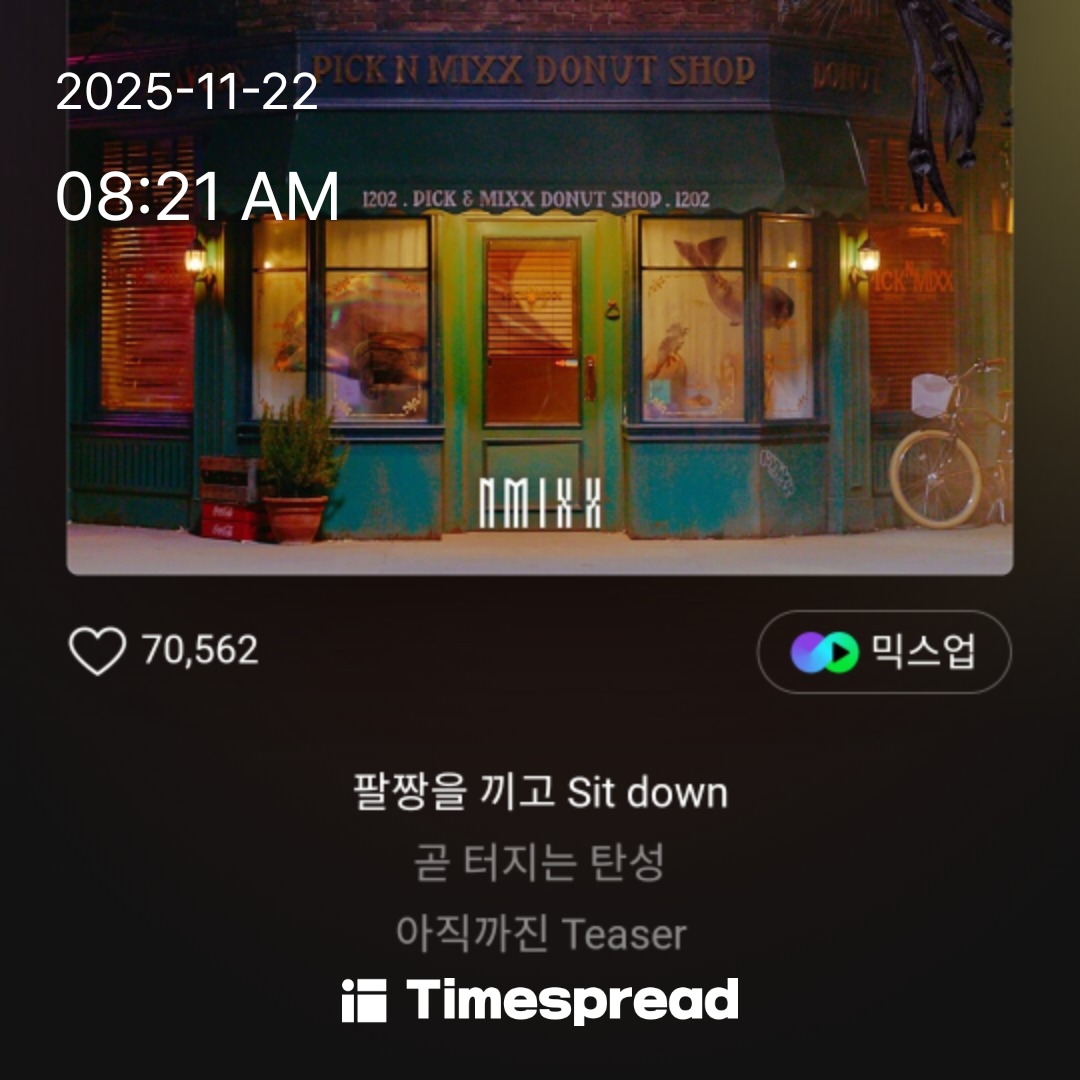Open the 믹스업 mix-up button

tap(884, 652)
